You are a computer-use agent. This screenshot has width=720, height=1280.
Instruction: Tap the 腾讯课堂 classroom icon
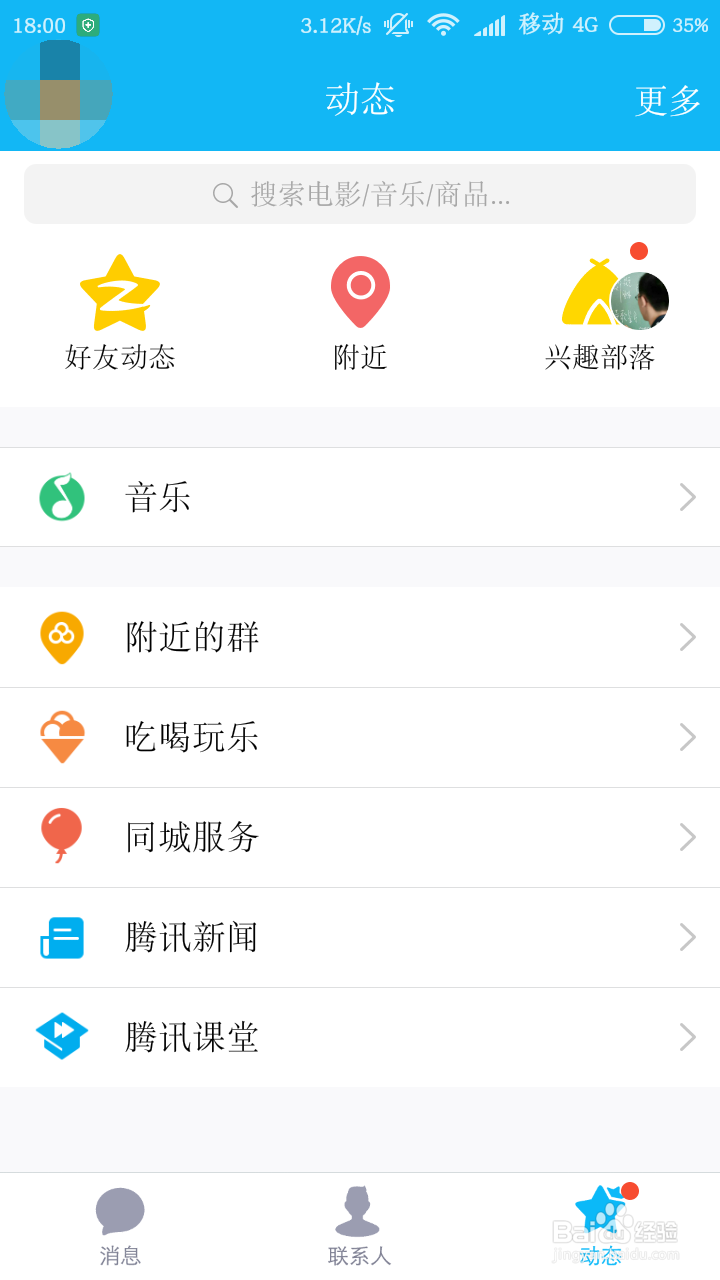(62, 1037)
